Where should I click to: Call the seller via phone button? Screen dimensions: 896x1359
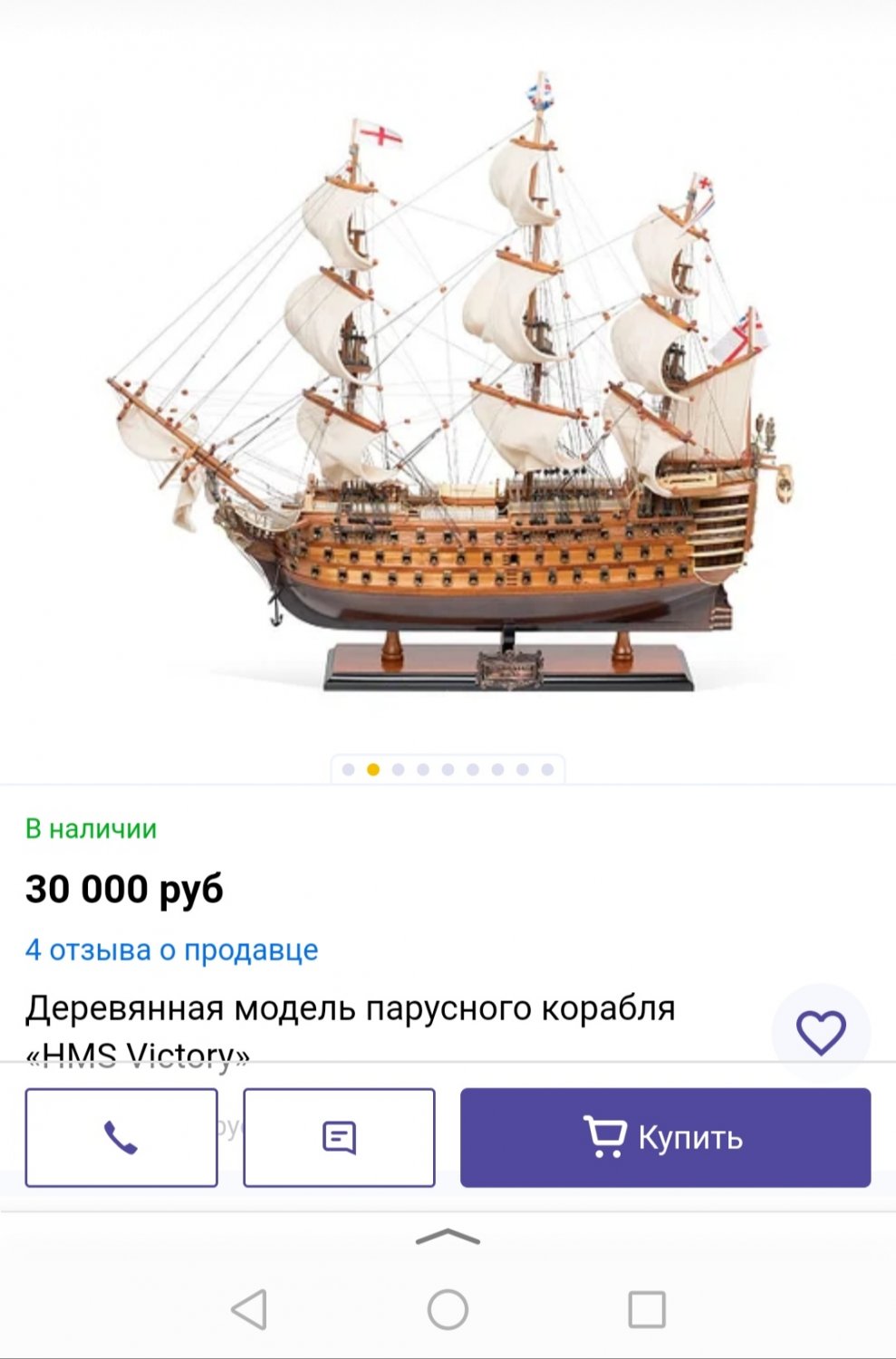tap(121, 1137)
